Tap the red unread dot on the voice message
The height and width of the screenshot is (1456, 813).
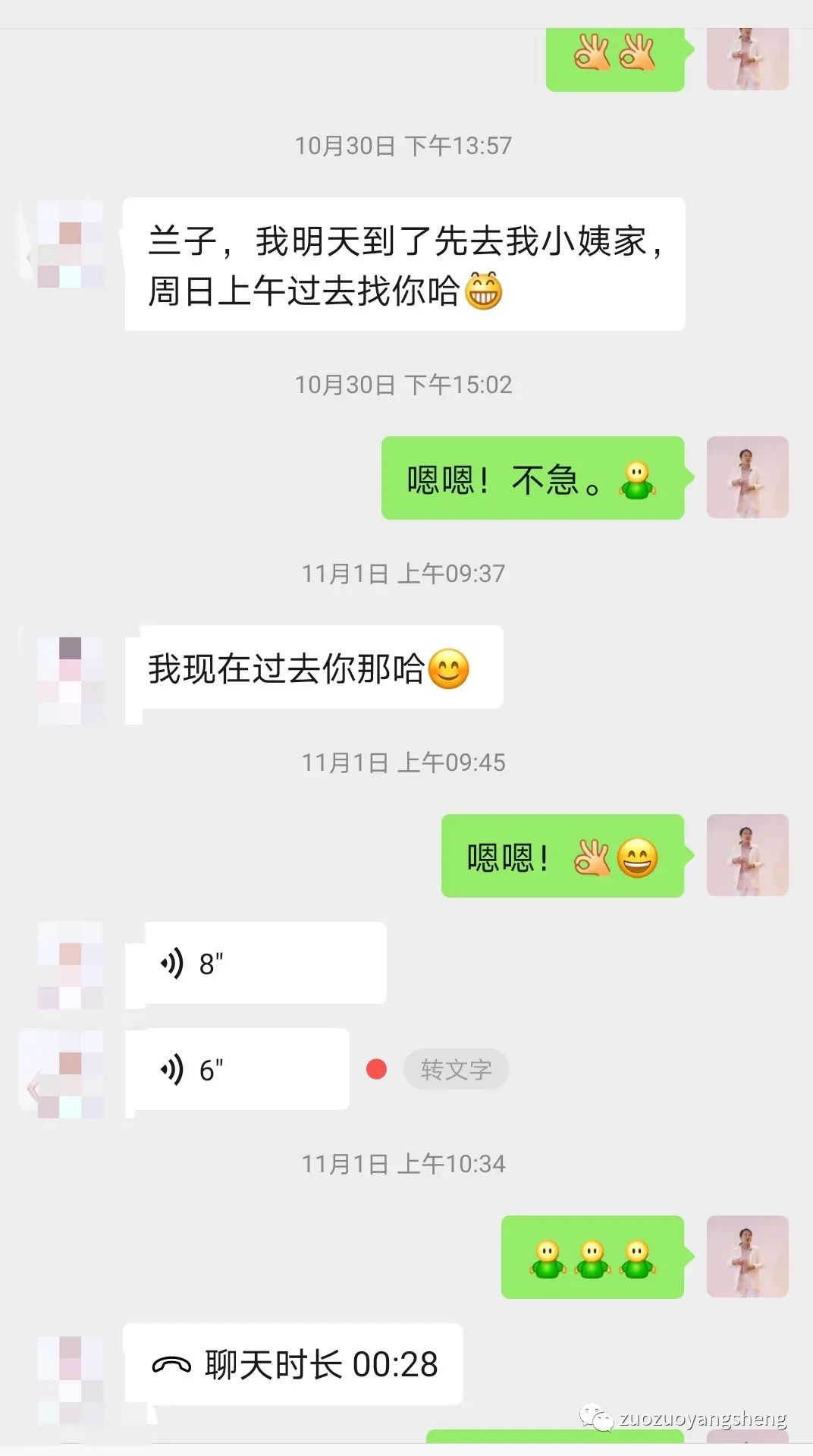pos(375,1069)
